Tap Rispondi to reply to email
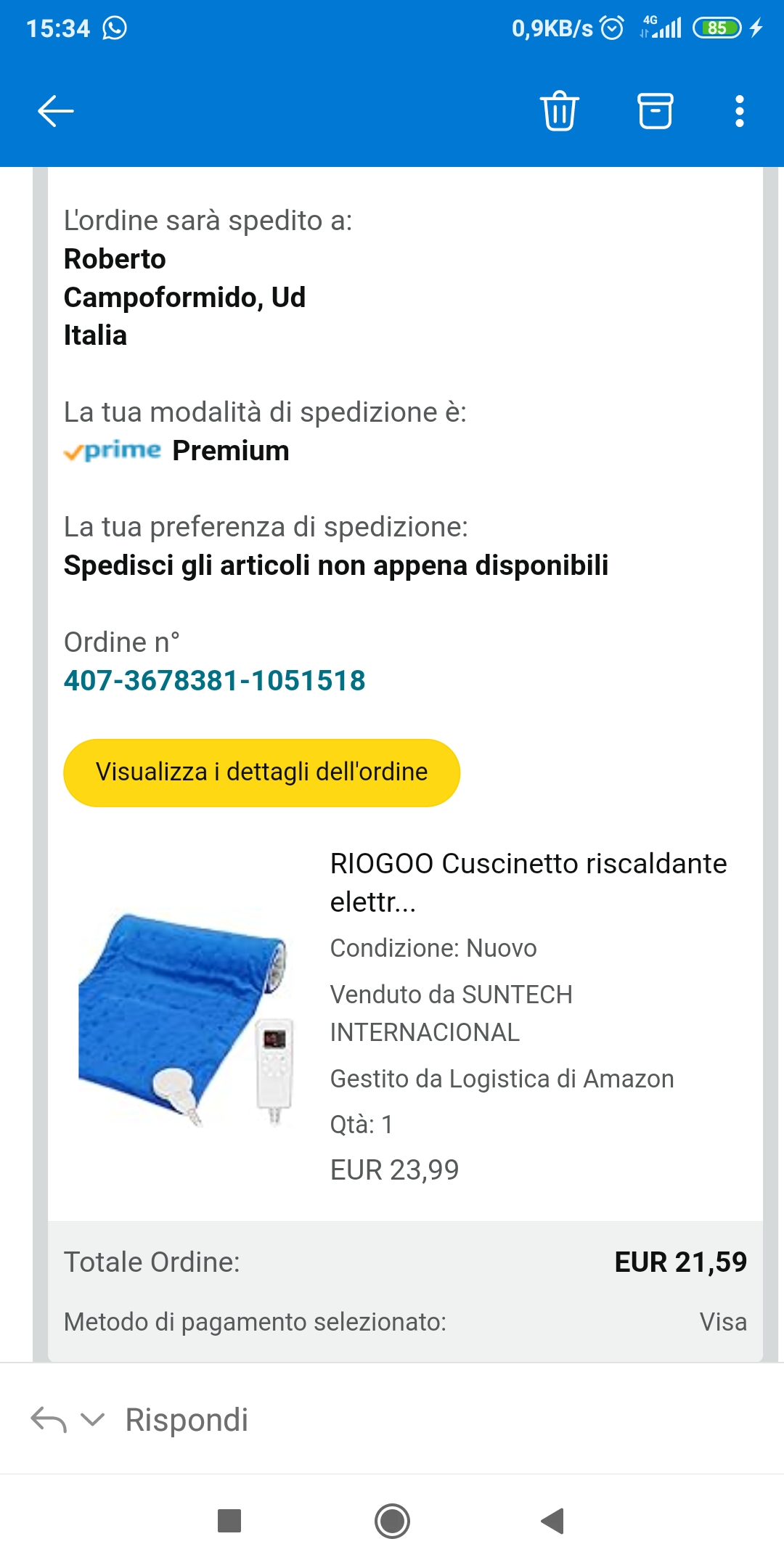The width and height of the screenshot is (784, 1568). (187, 1420)
